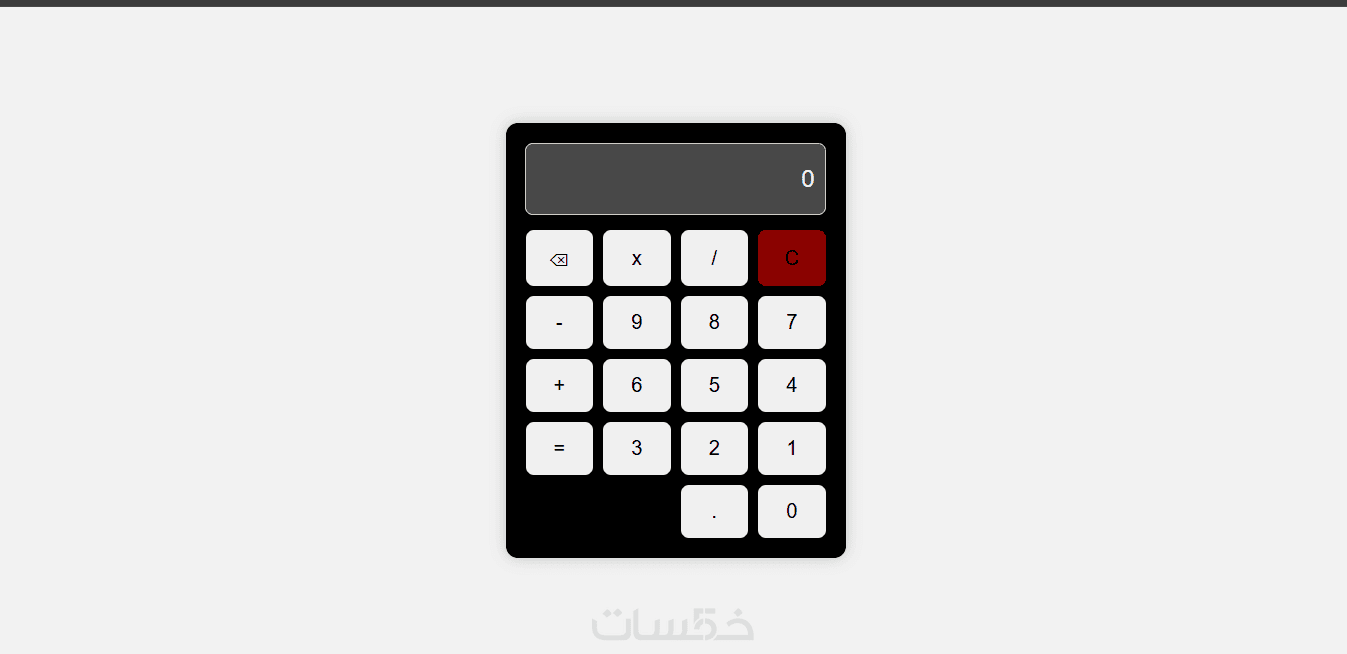Viewport: 1347px width, 654px height.
Task: Tap the backspace delete key
Action: coord(559,258)
